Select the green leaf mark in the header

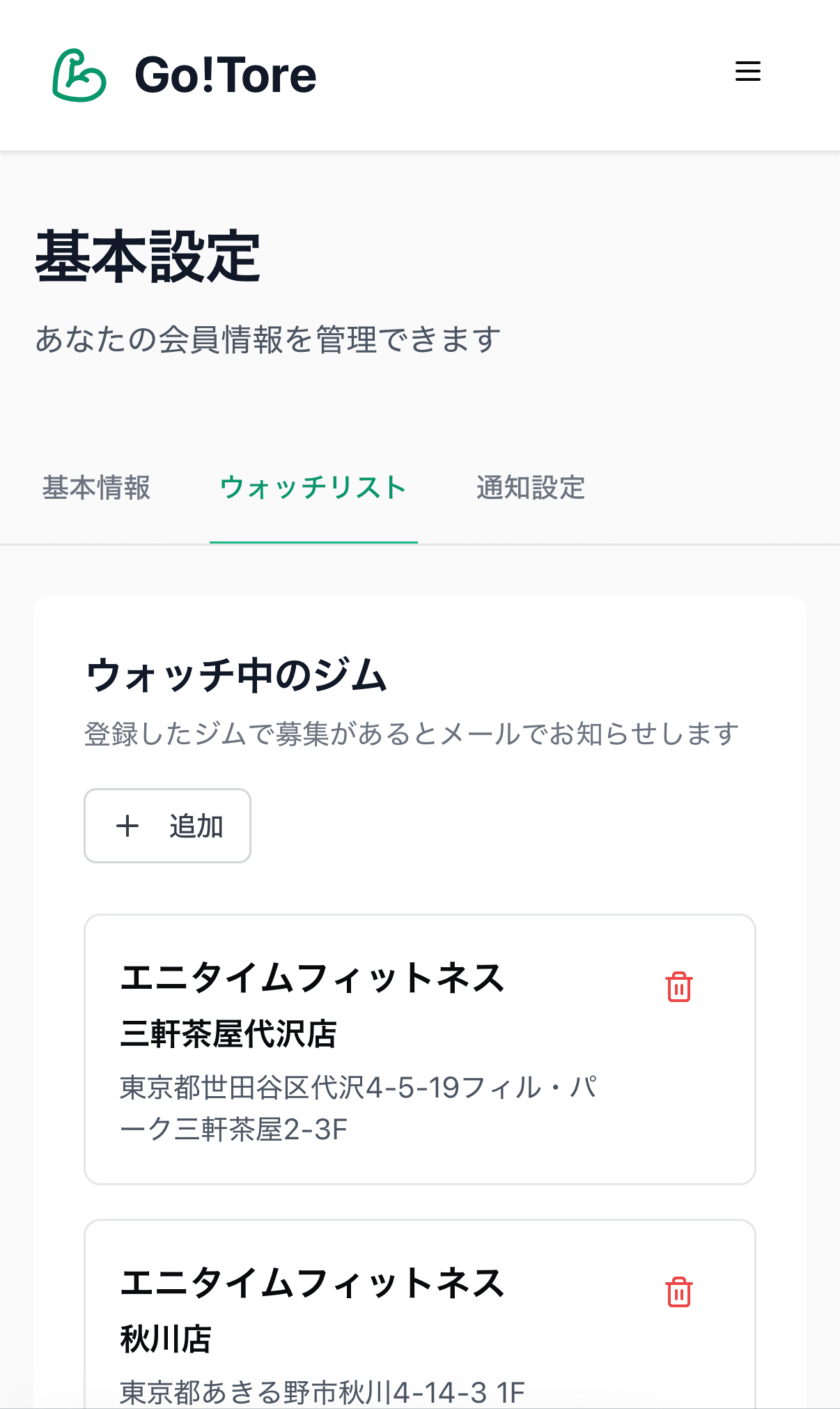pyautogui.click(x=79, y=75)
